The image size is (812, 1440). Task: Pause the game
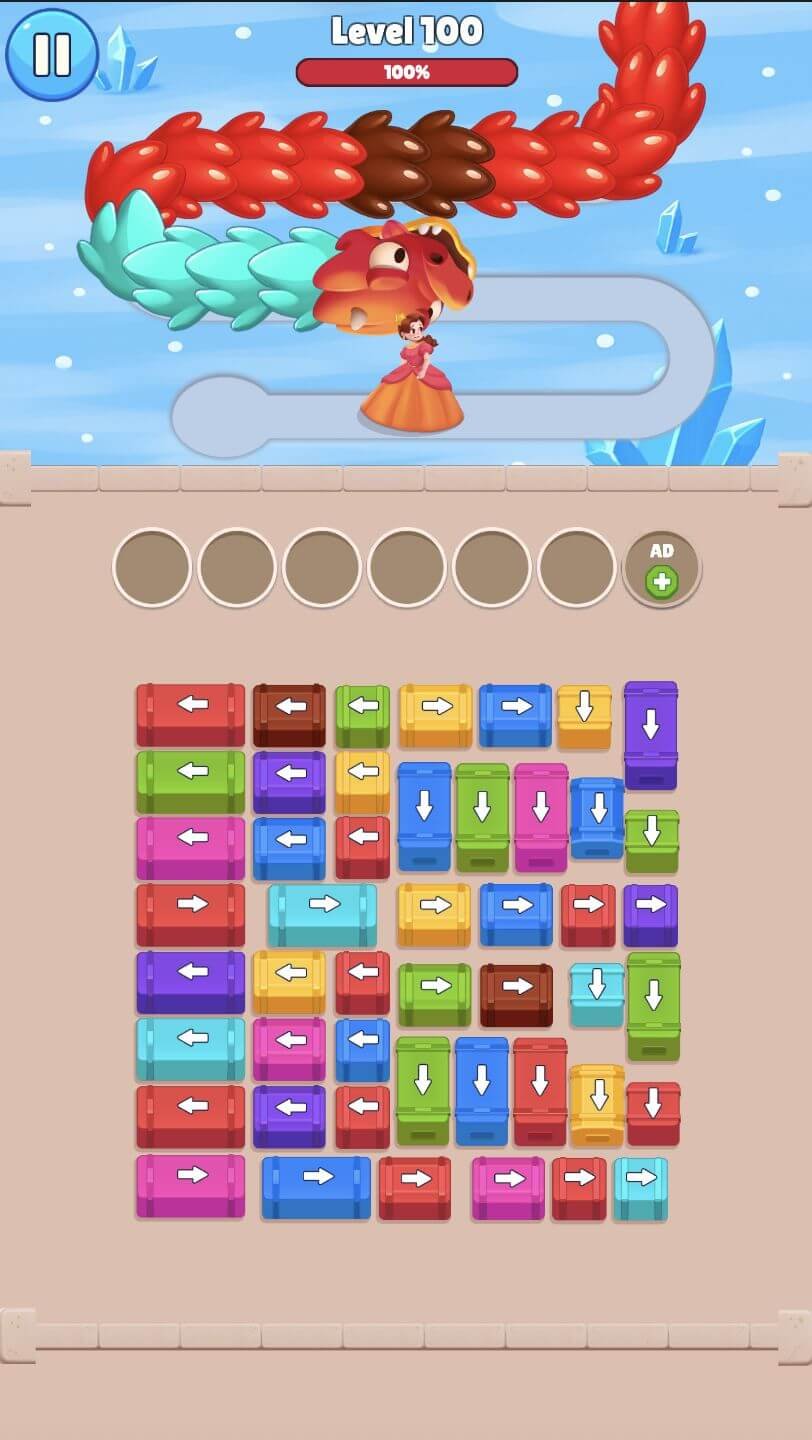pos(52,54)
